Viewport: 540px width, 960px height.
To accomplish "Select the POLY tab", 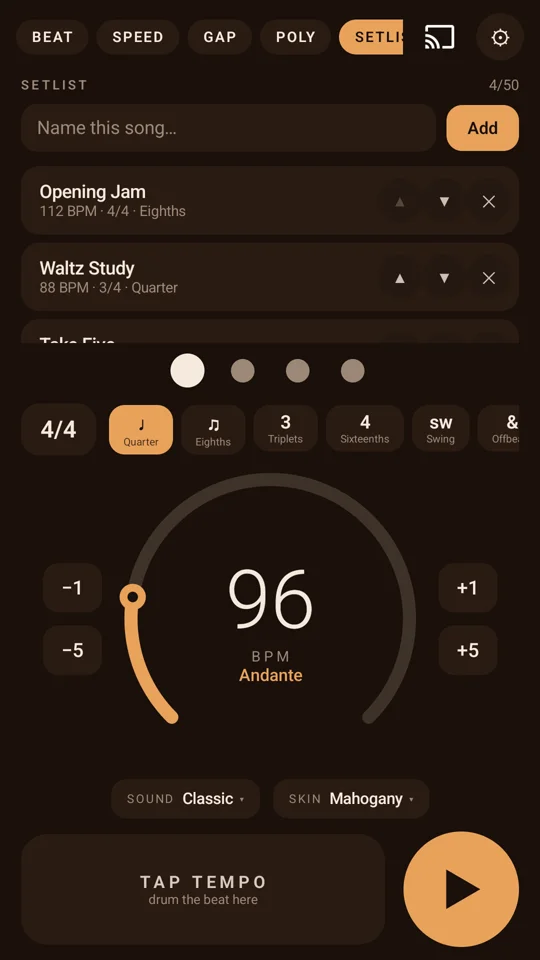I will click(x=295, y=37).
